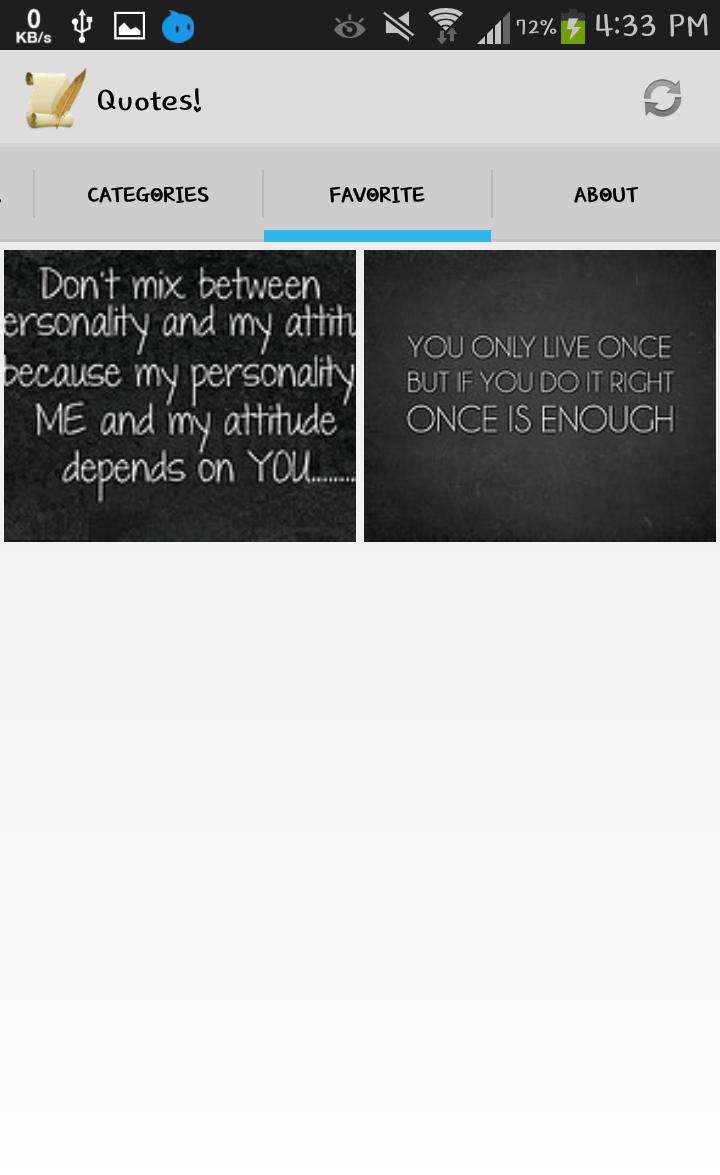Open the 'You only live once' quote image
This screenshot has height=1175, width=720.
(539, 396)
